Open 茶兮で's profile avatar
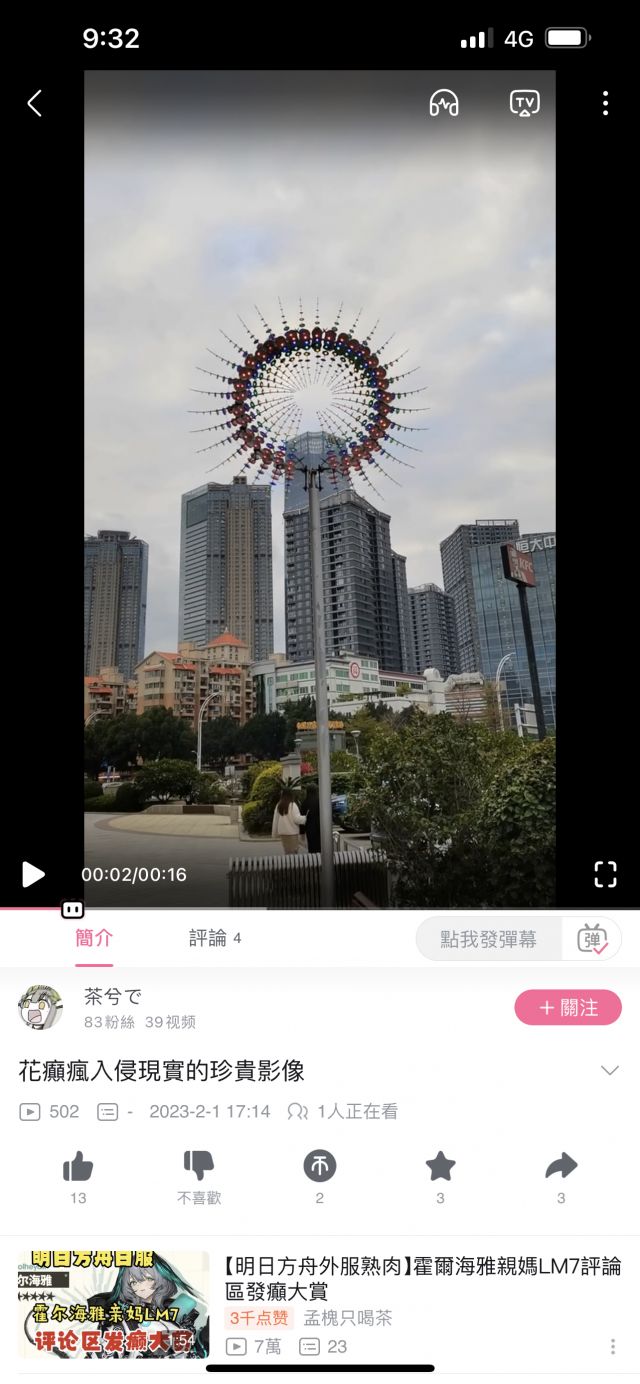The height and width of the screenshot is (1384, 640). (x=41, y=1007)
